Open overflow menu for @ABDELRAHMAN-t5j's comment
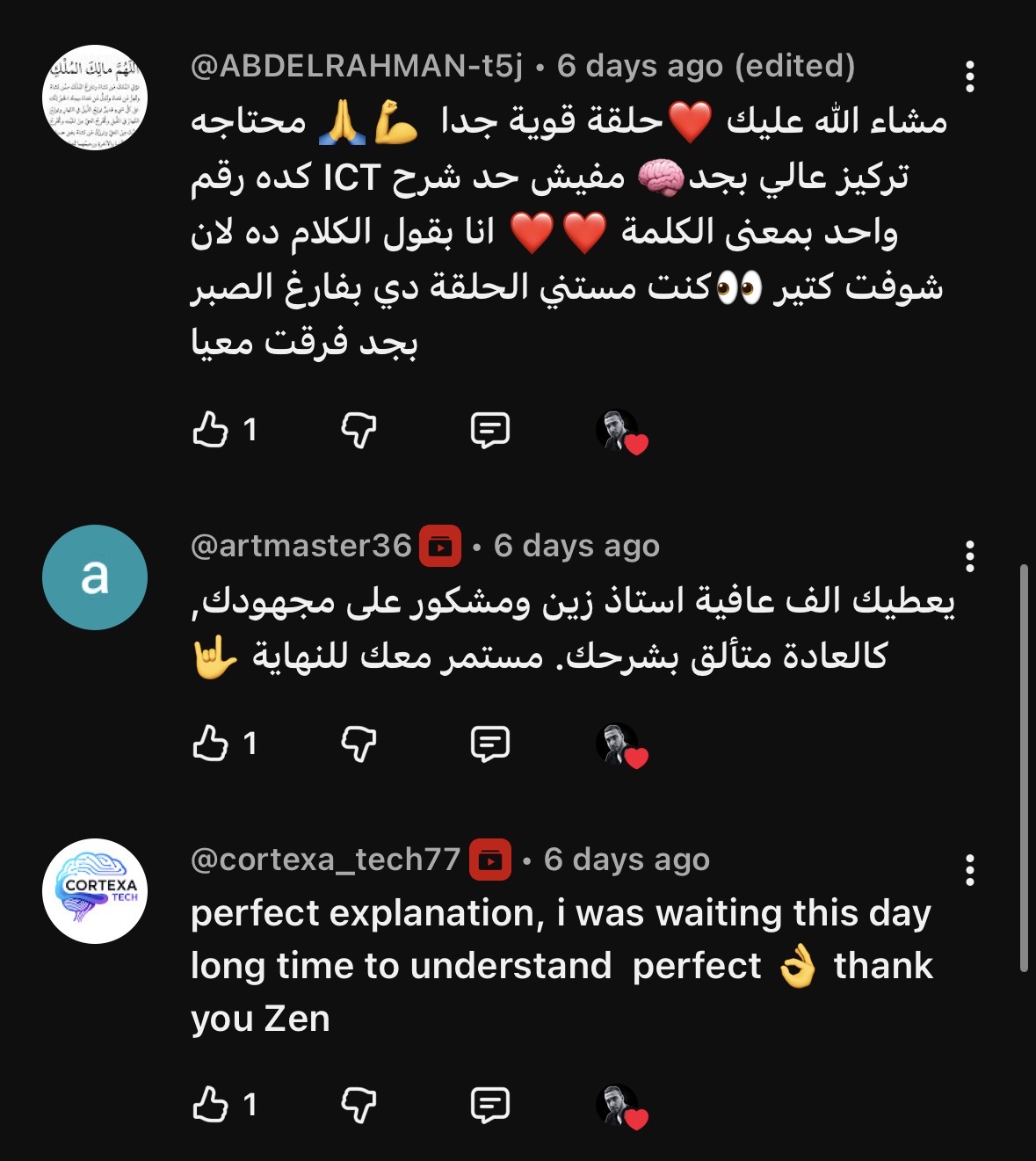This screenshot has width=1036, height=1161. coord(970,77)
